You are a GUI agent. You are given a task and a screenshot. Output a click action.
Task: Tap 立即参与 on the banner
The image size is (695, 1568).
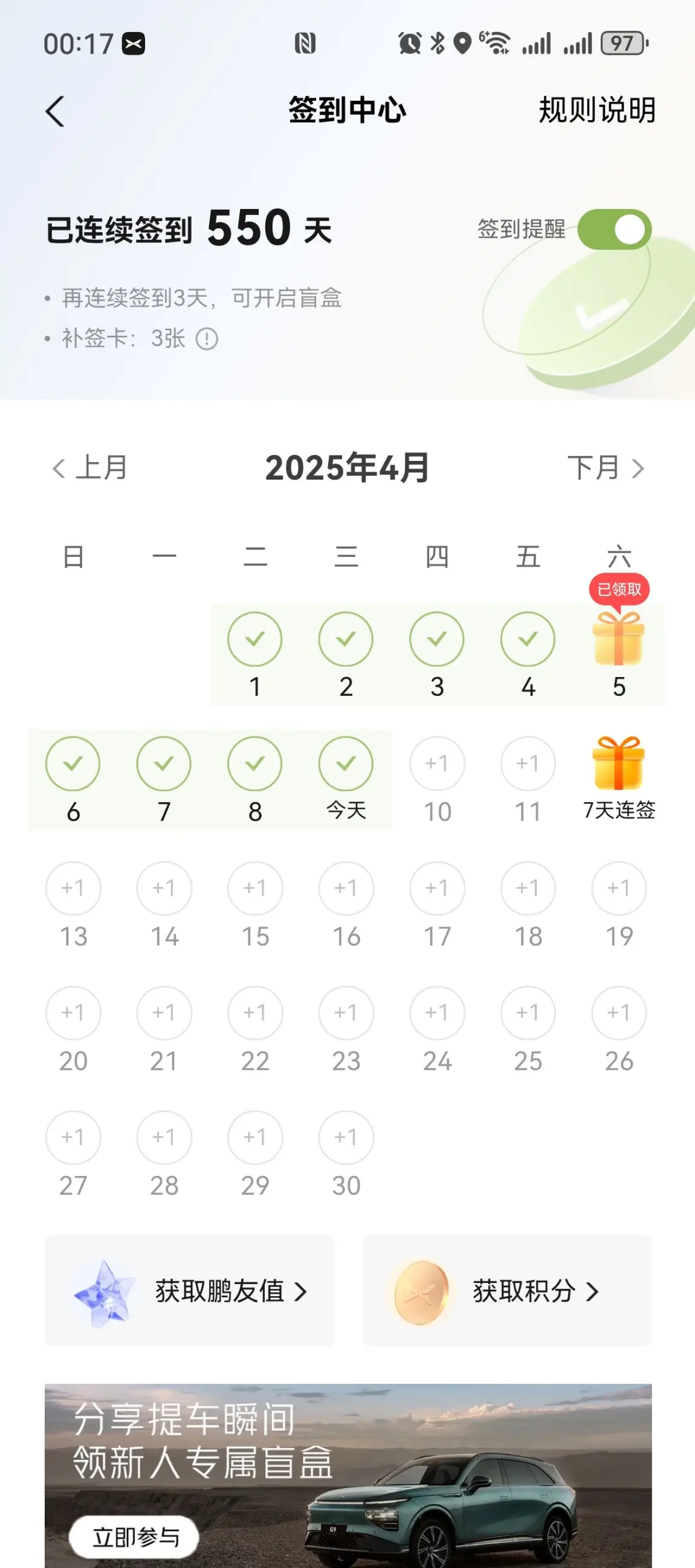(135, 1537)
